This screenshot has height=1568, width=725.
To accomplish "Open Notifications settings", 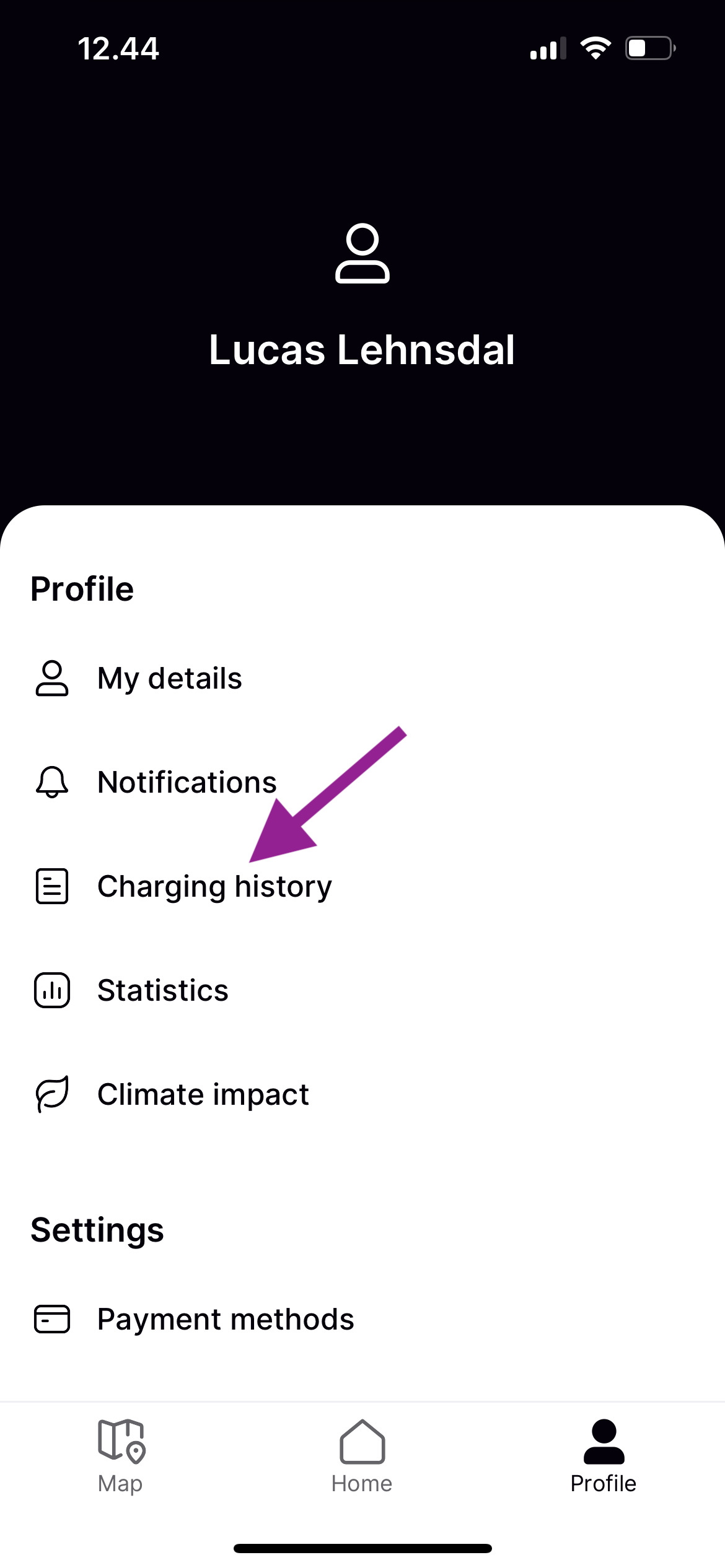I will click(186, 782).
